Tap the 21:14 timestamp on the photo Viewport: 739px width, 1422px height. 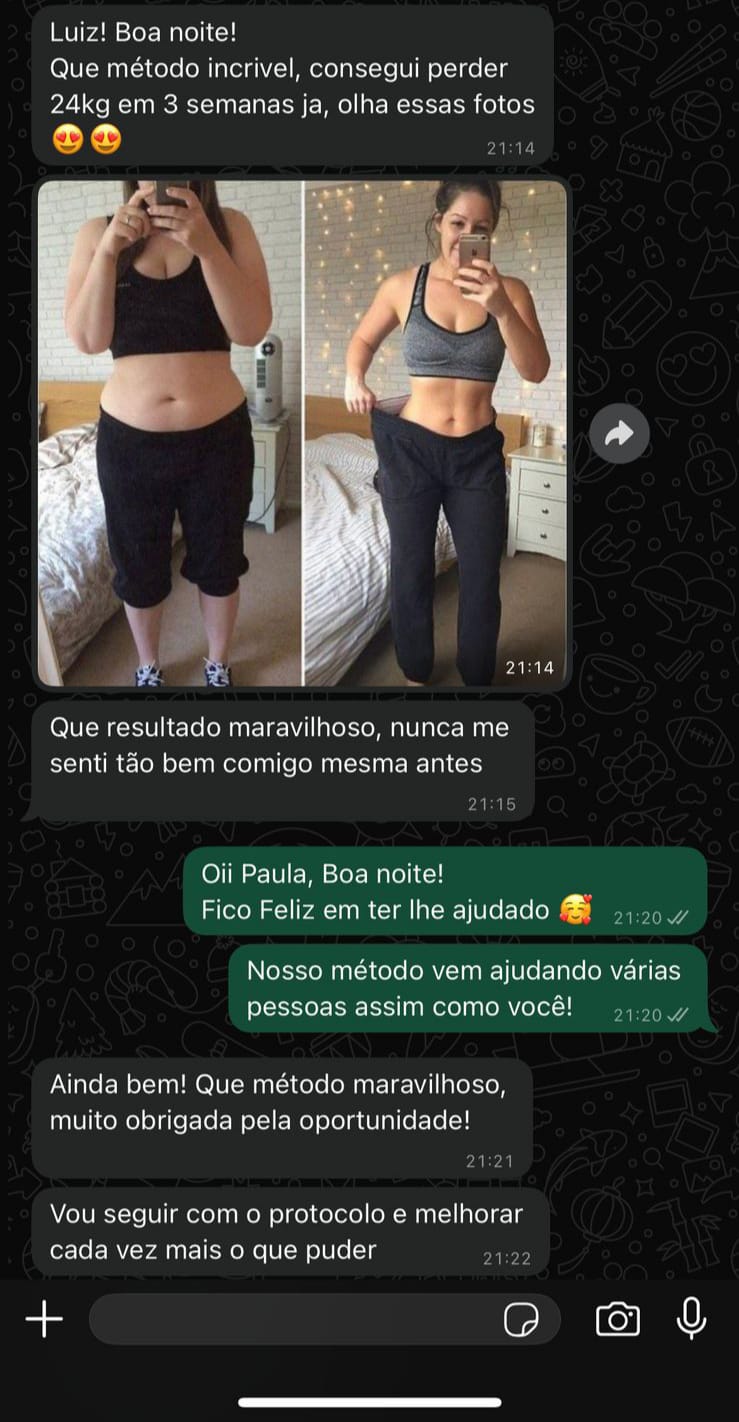coord(530,667)
